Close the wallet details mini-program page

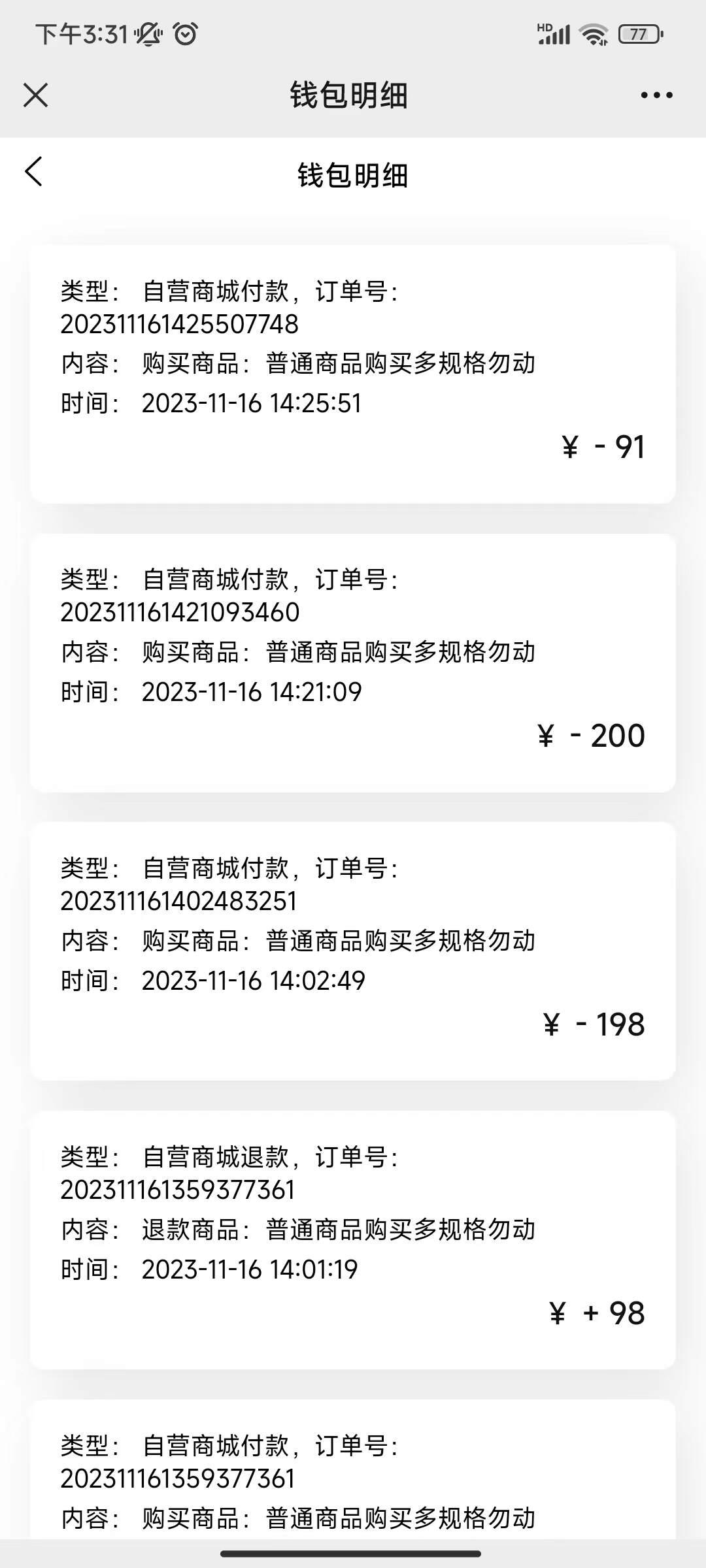point(35,95)
